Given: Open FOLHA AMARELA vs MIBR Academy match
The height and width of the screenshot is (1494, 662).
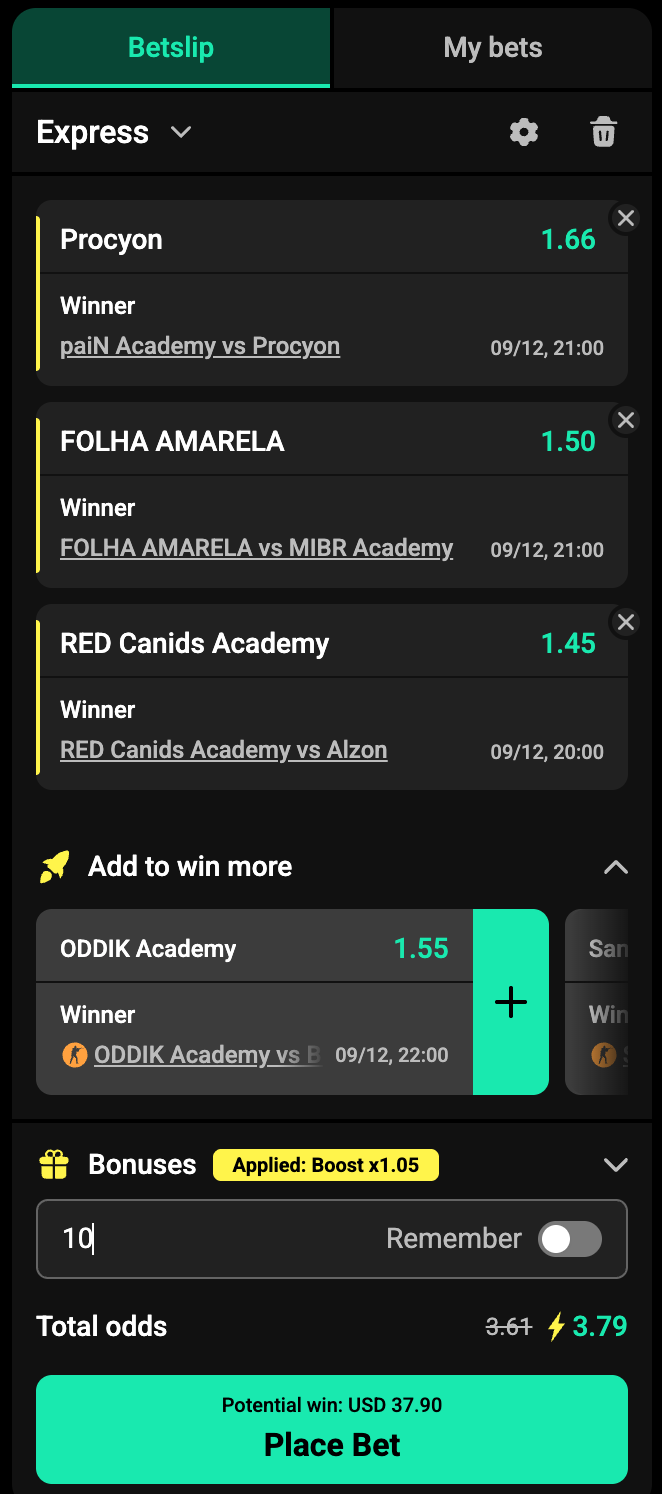Looking at the screenshot, I should click(256, 548).
